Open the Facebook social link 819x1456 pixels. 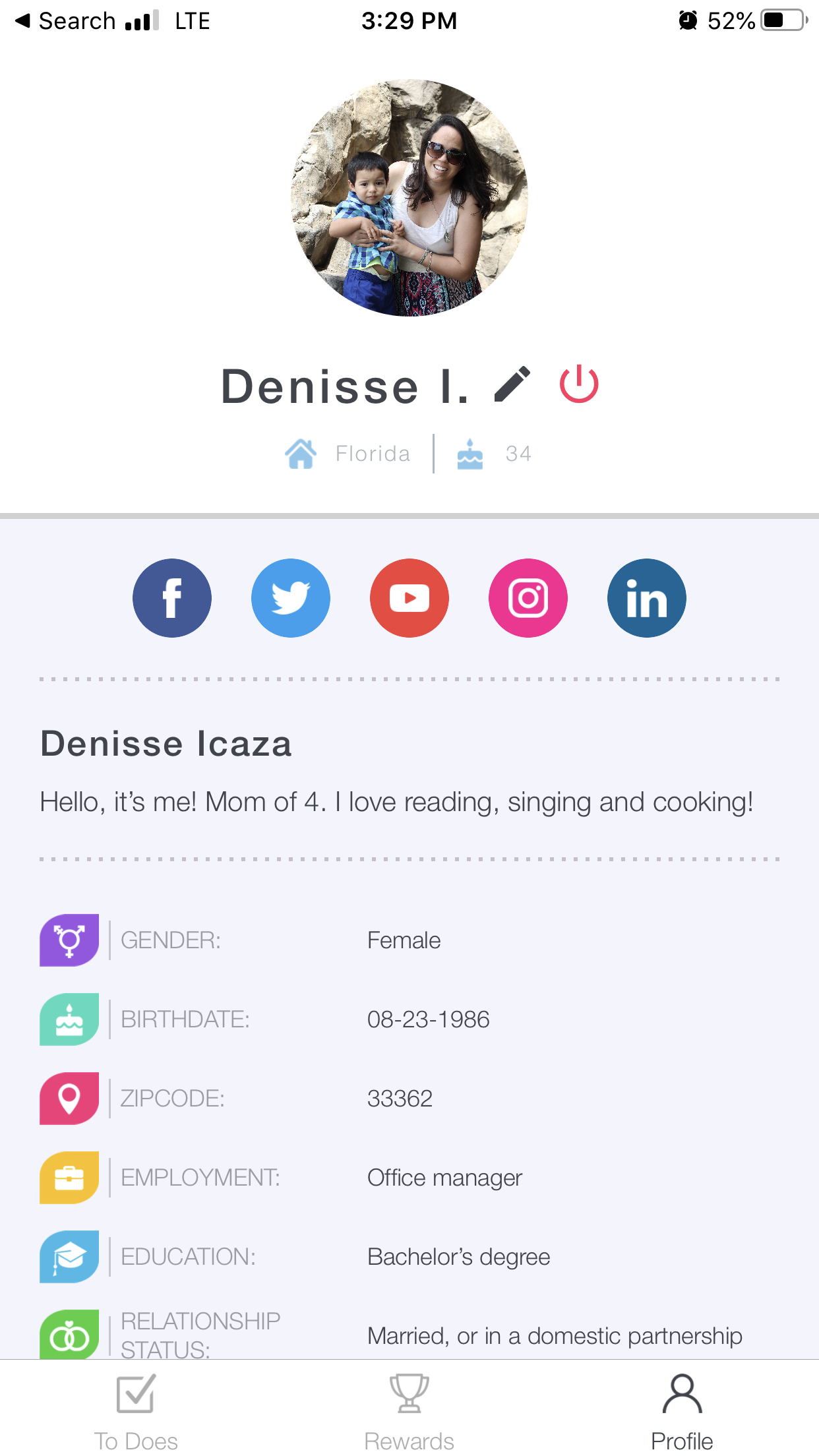172,598
